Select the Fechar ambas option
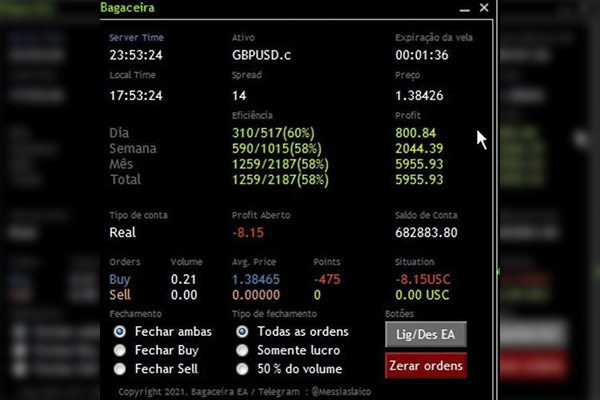The image size is (600, 400). (x=120, y=331)
